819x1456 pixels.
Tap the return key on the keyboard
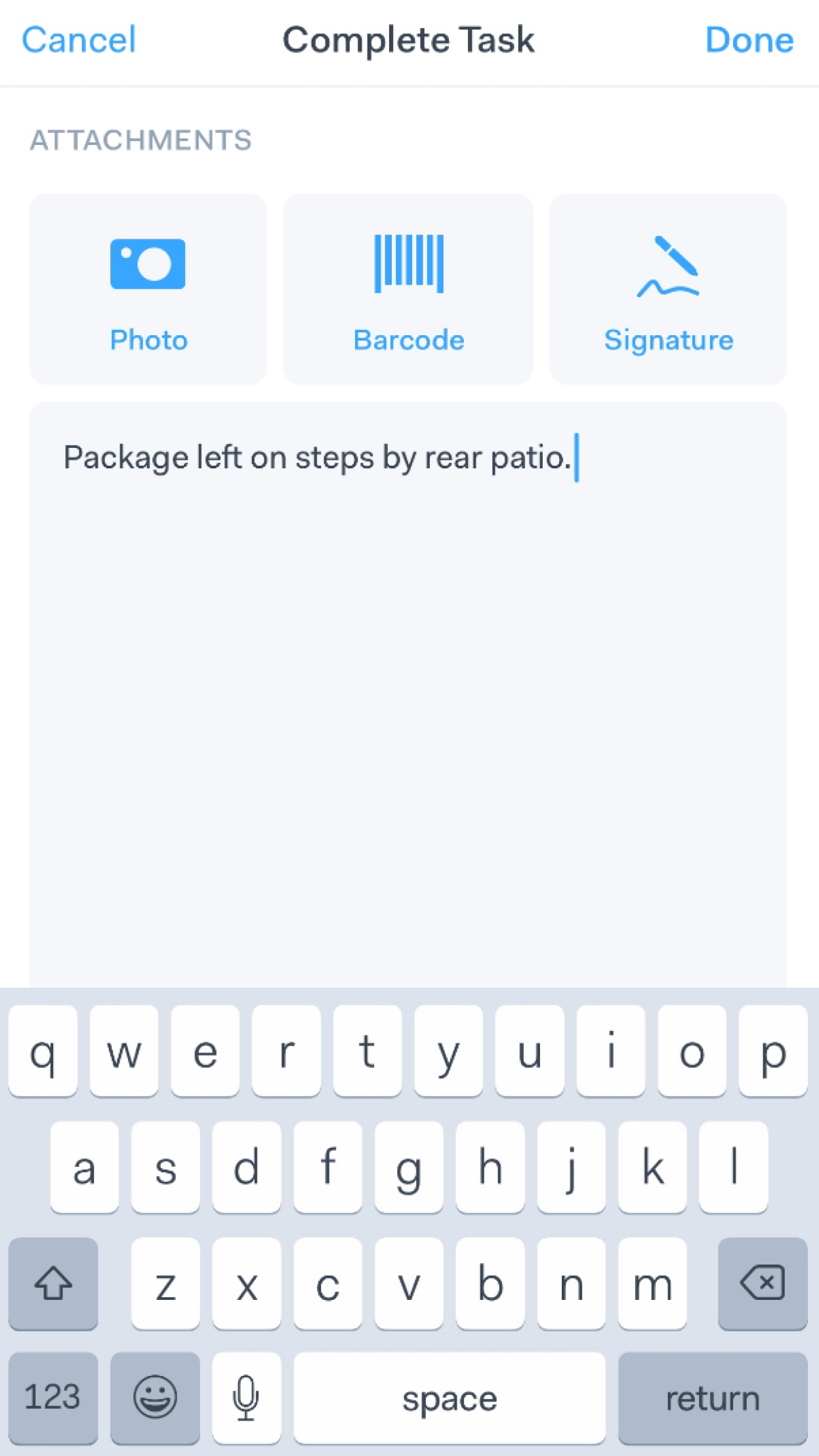pos(712,1398)
